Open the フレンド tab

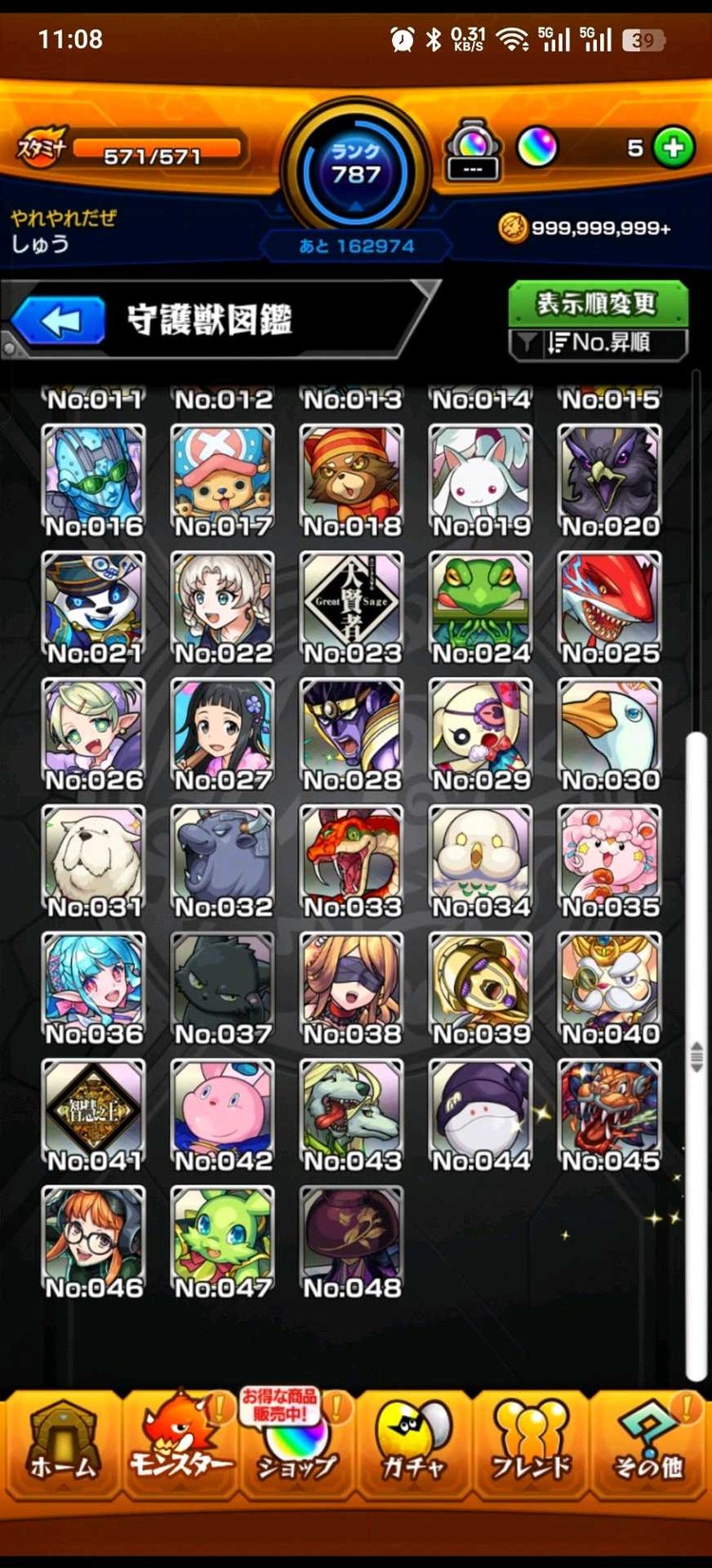[531, 1439]
